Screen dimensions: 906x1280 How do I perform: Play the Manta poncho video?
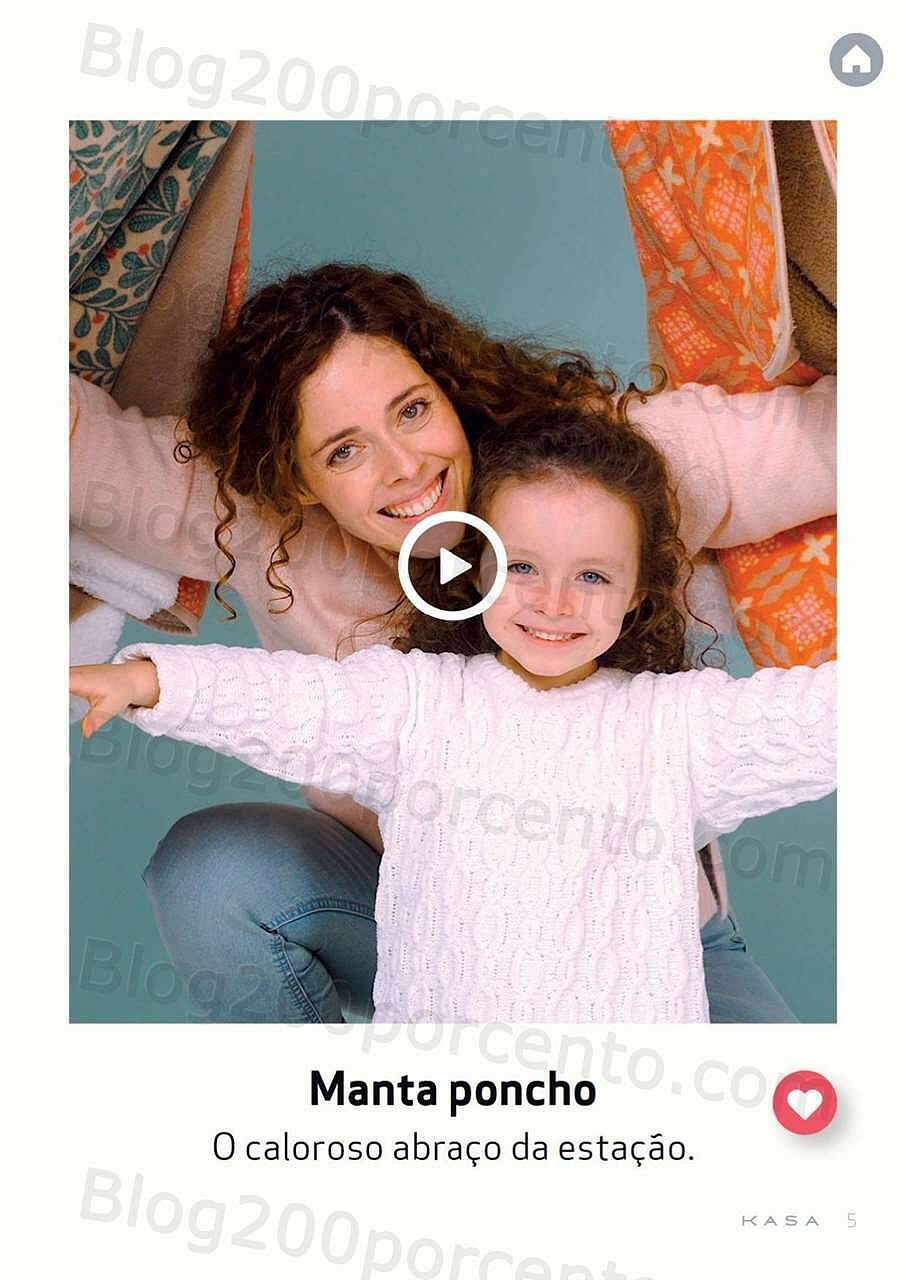(x=452, y=566)
